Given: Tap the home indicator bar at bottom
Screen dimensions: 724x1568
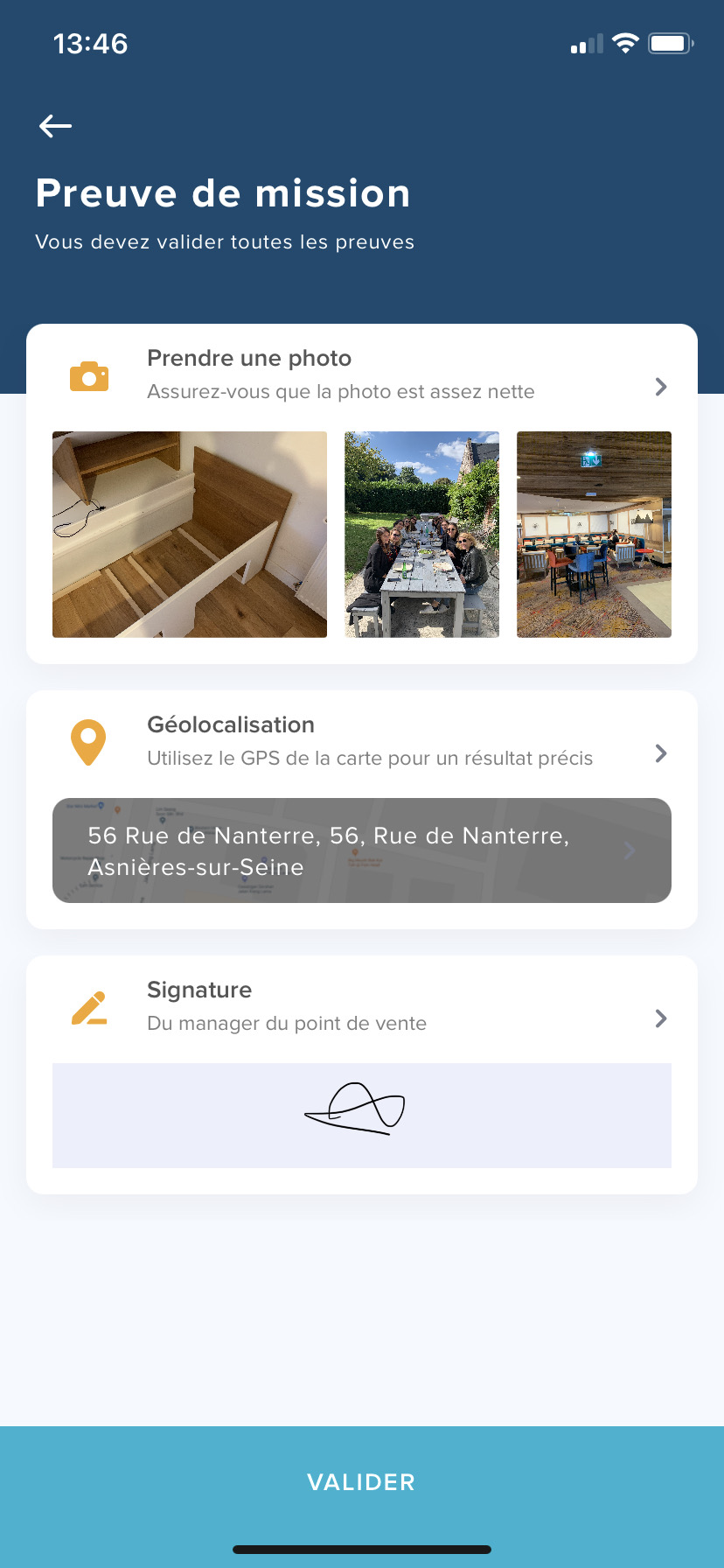Looking at the screenshot, I should pyautogui.click(x=361, y=1548).
